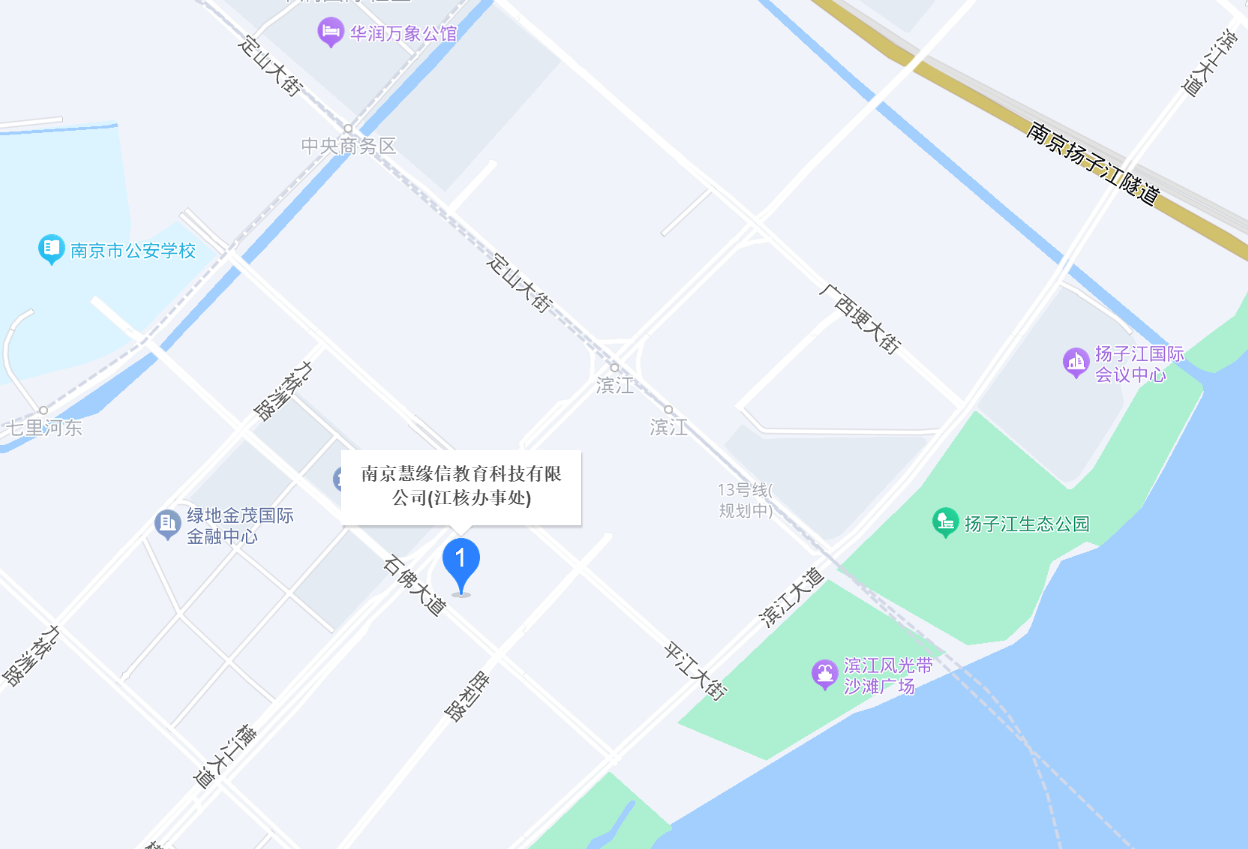This screenshot has height=849, width=1248.
Task: Open the 扬子江生态公园 park marker
Action: (945, 522)
